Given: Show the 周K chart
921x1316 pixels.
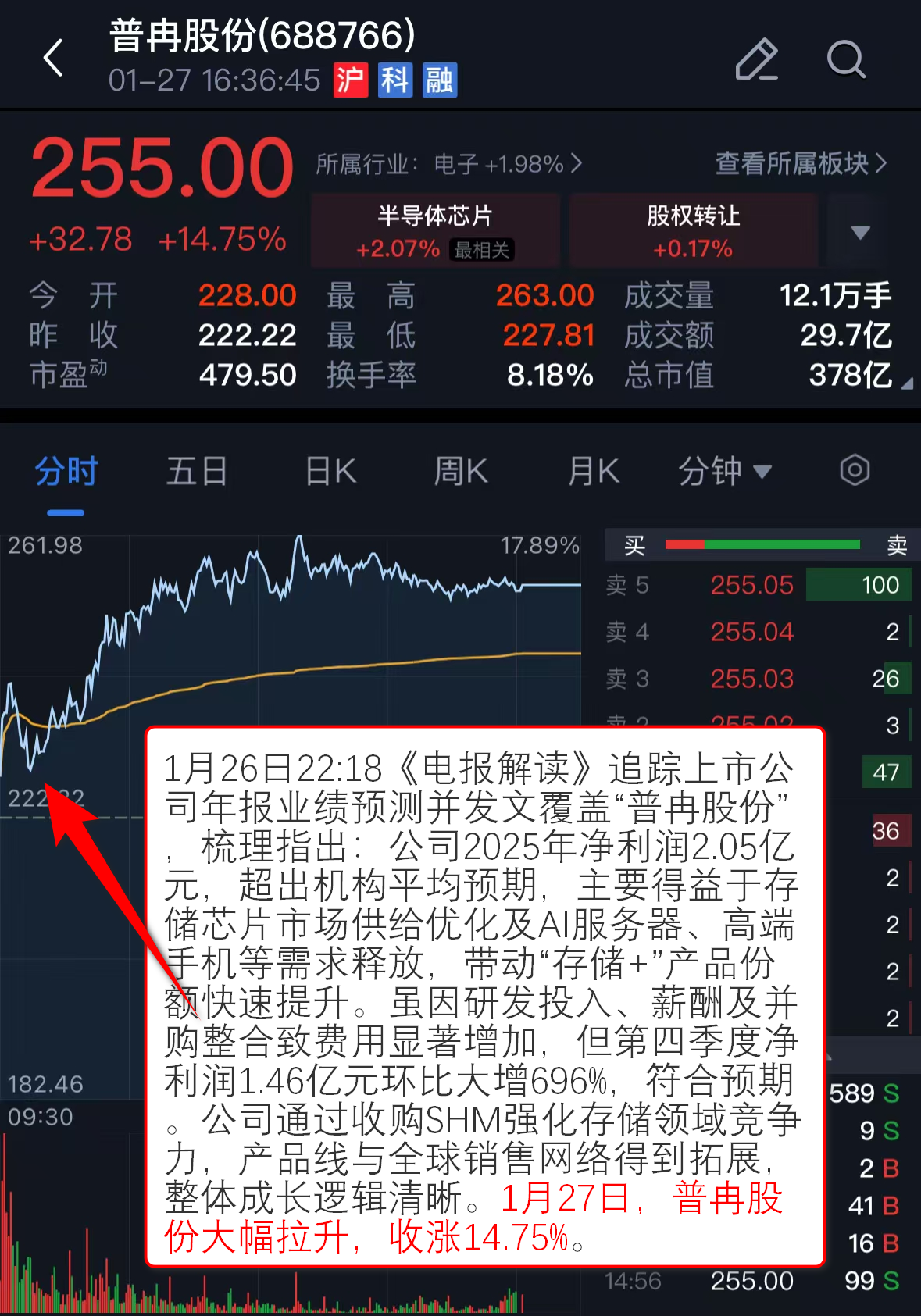Looking at the screenshot, I should 461,472.
